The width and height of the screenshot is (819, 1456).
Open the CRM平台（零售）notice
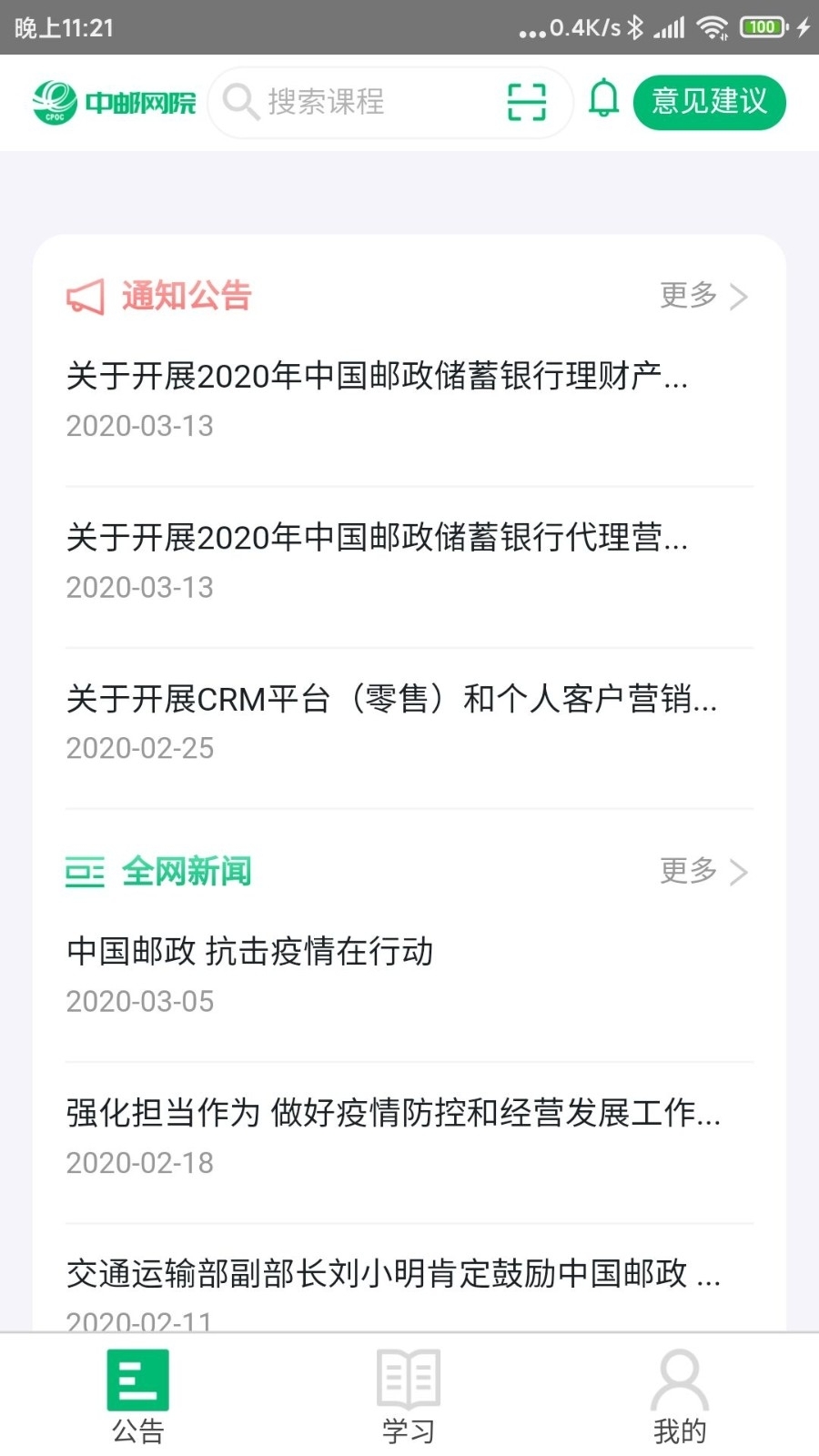[x=391, y=699]
